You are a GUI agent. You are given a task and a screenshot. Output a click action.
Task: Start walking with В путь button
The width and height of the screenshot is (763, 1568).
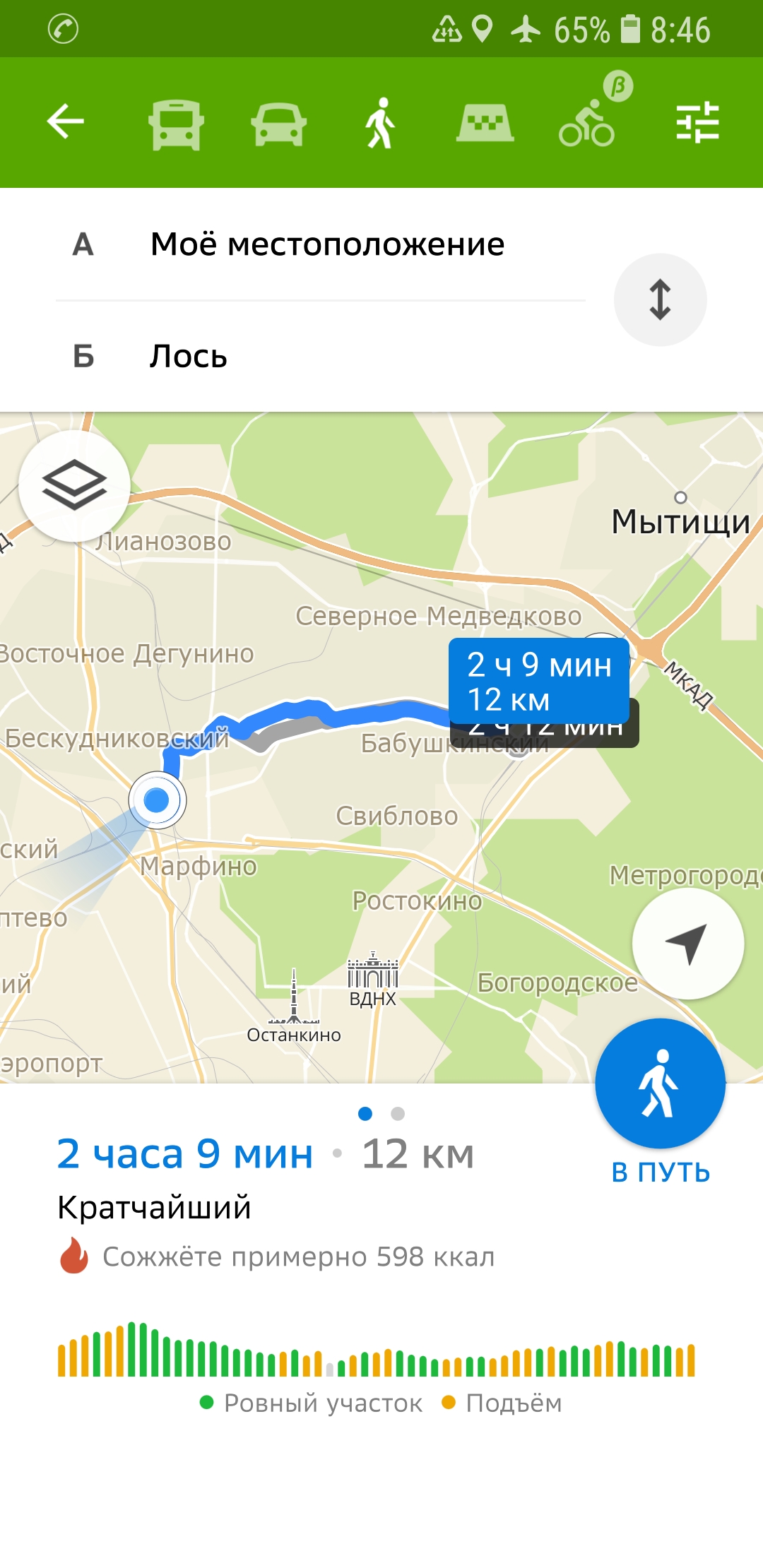[660, 1083]
